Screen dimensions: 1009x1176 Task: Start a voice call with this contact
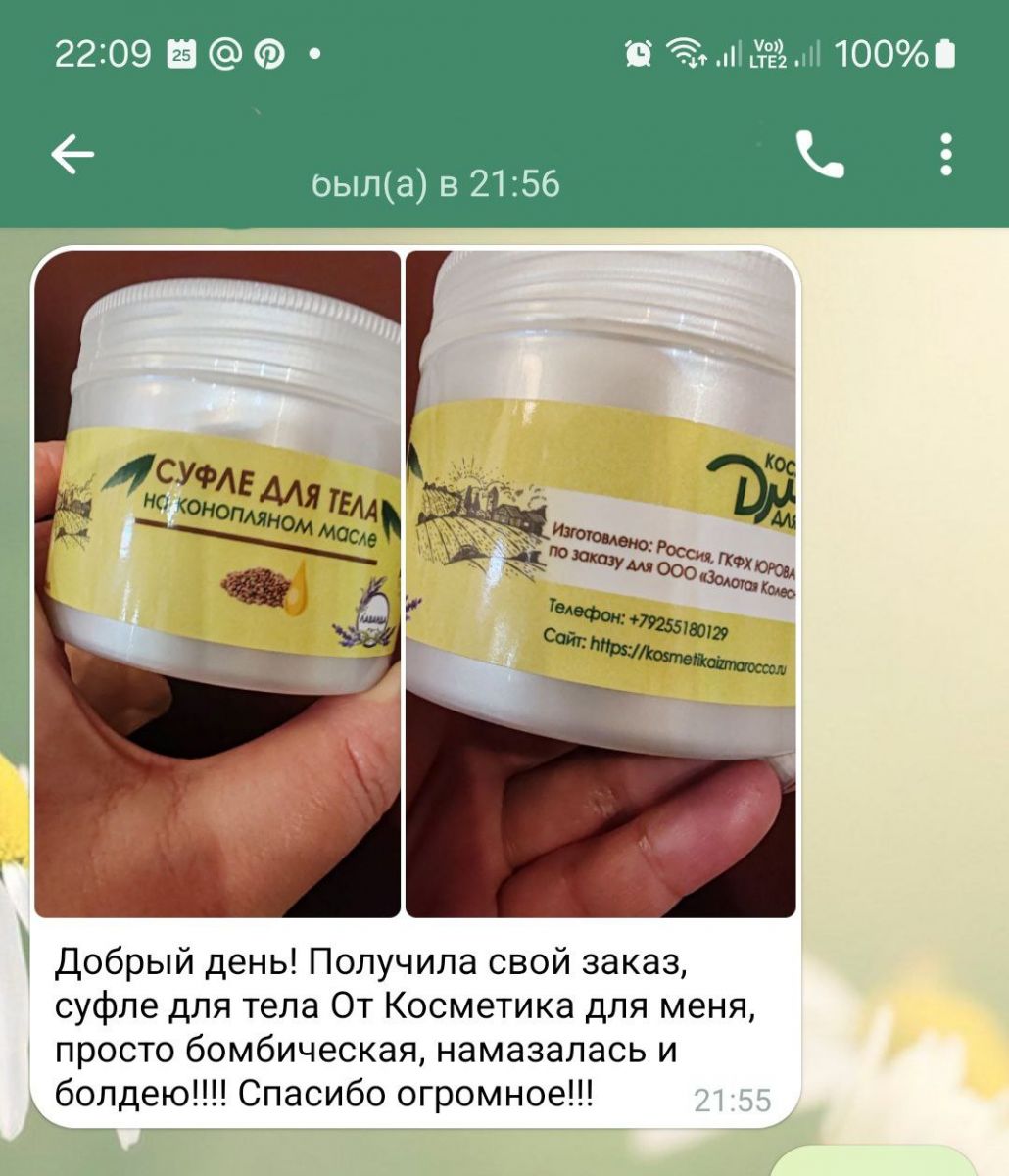(819, 155)
